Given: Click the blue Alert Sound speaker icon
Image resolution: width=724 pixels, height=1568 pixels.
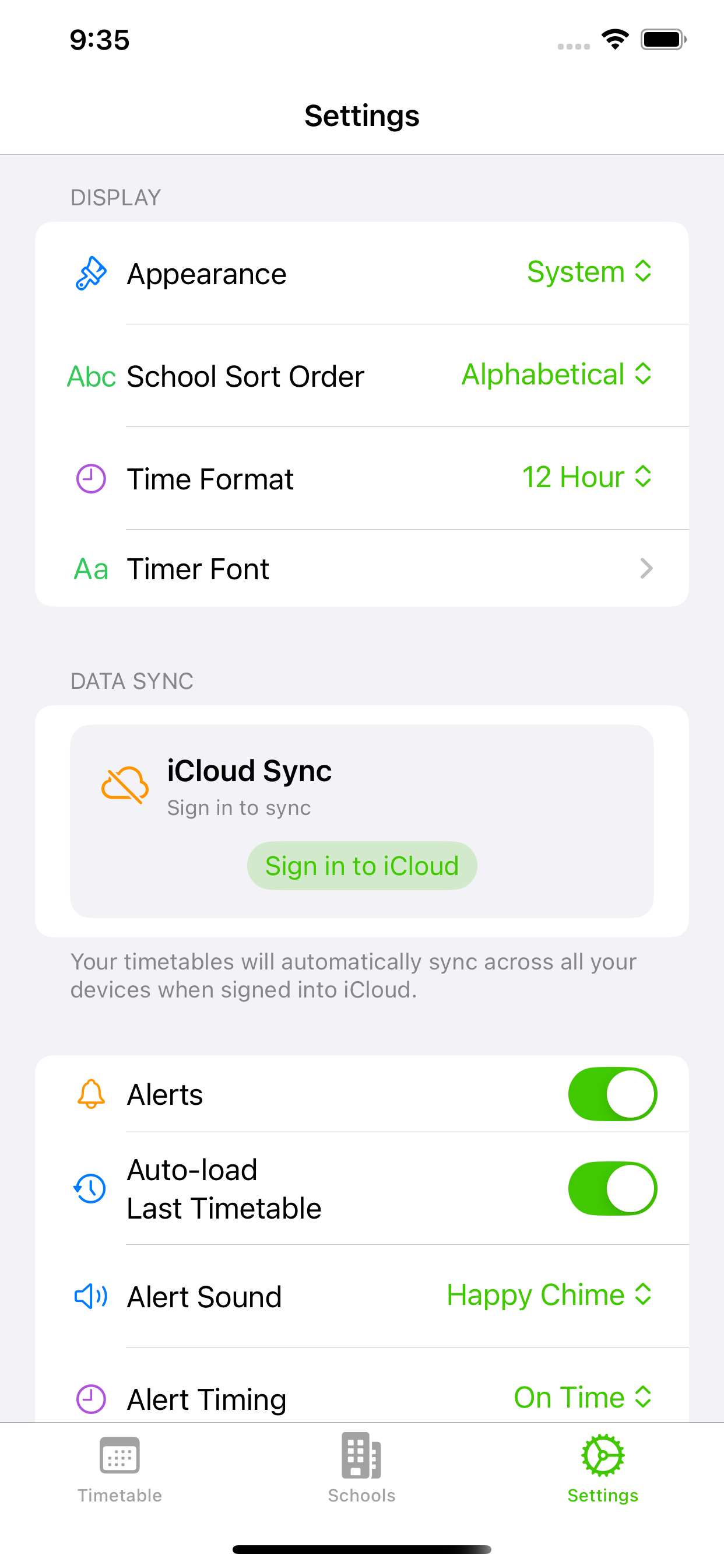Looking at the screenshot, I should point(90,1296).
